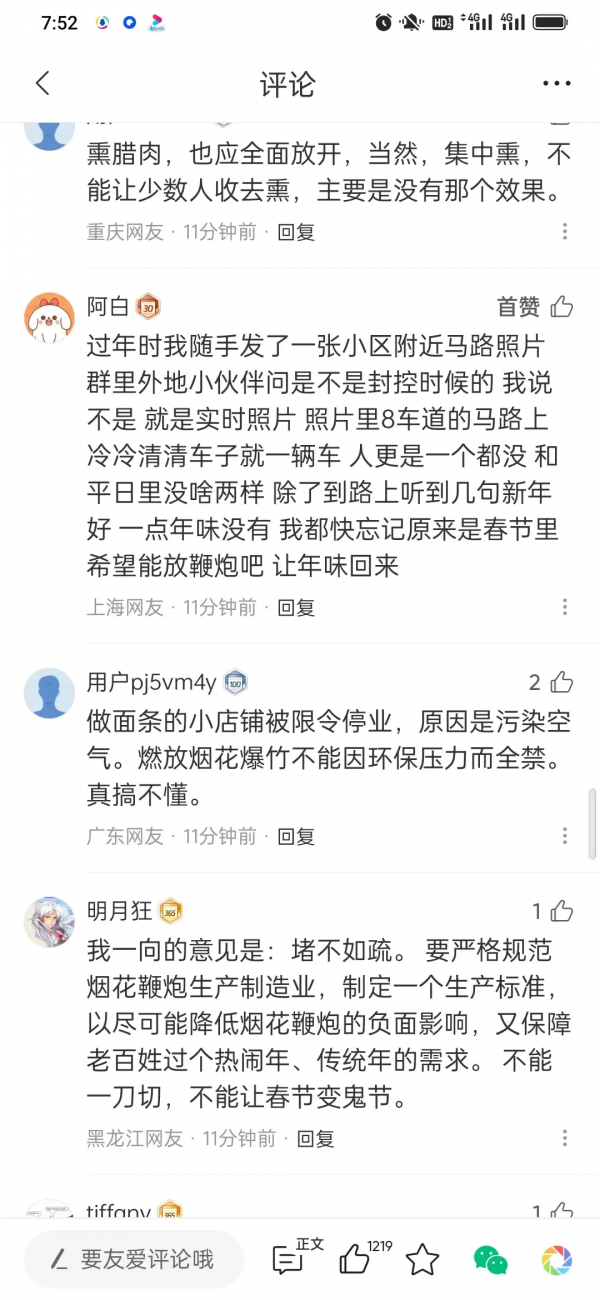Reply to 阿白's comment
This screenshot has width=600, height=1300.
click(296, 607)
